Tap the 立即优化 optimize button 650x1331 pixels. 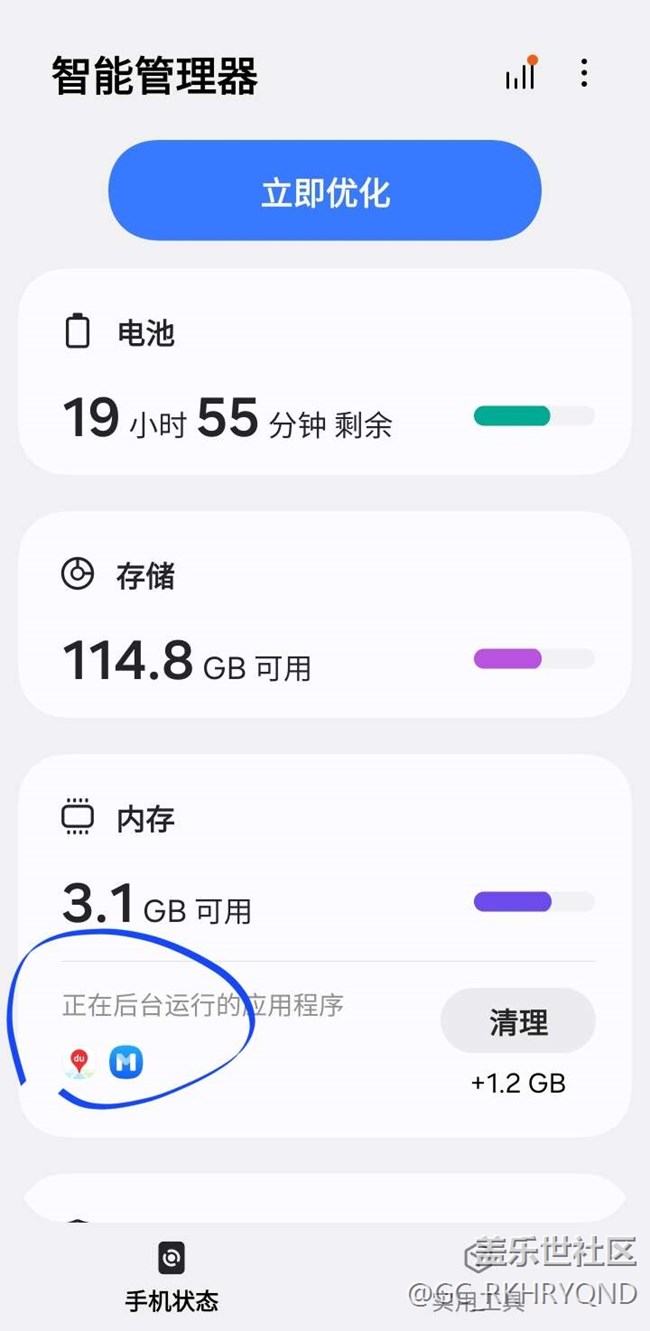tap(325, 191)
